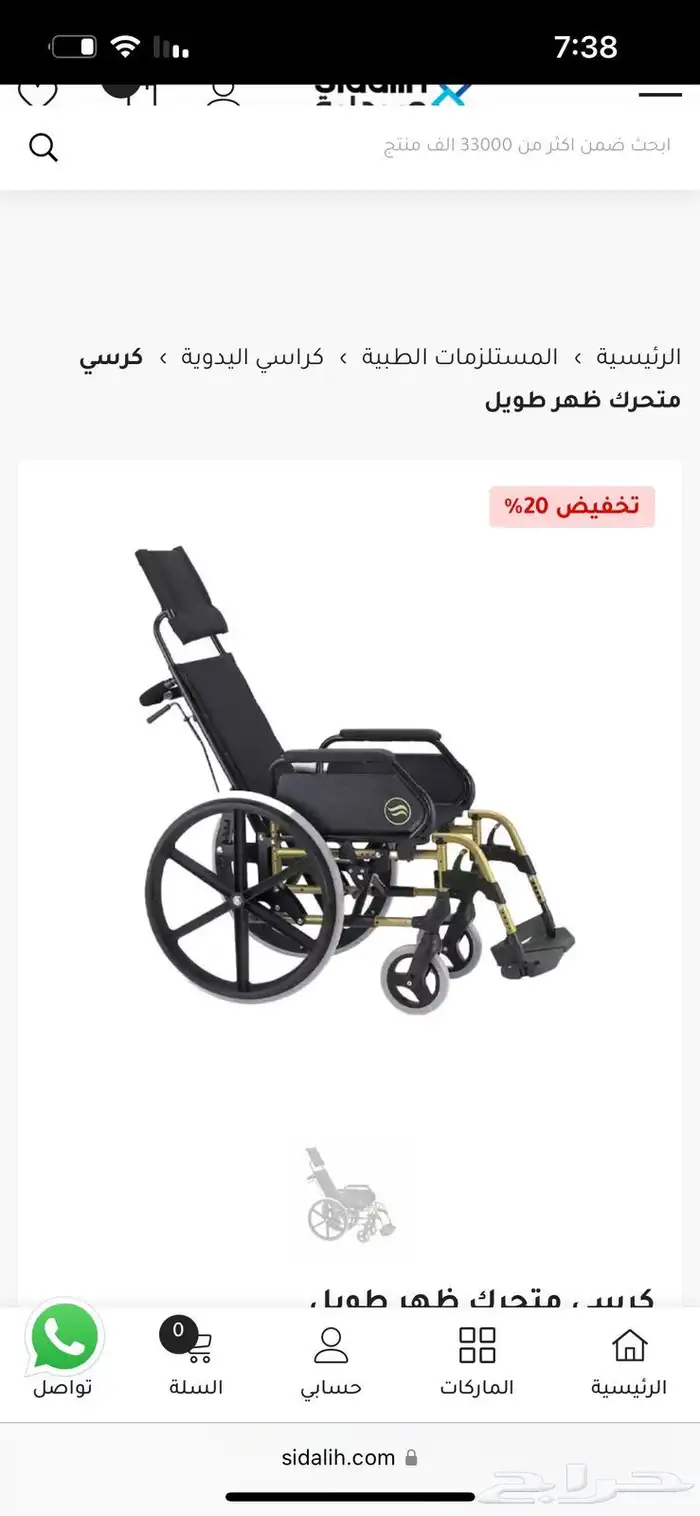The width and height of the screenshot is (700, 1516).
Task: Open the main wheelchair product image
Action: tap(356, 780)
